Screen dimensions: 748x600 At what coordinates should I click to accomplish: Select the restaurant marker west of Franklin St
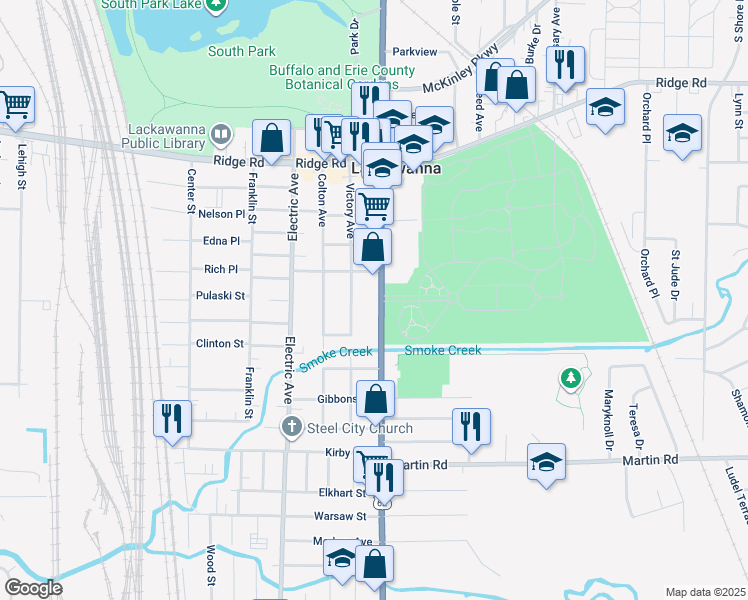coord(173,421)
